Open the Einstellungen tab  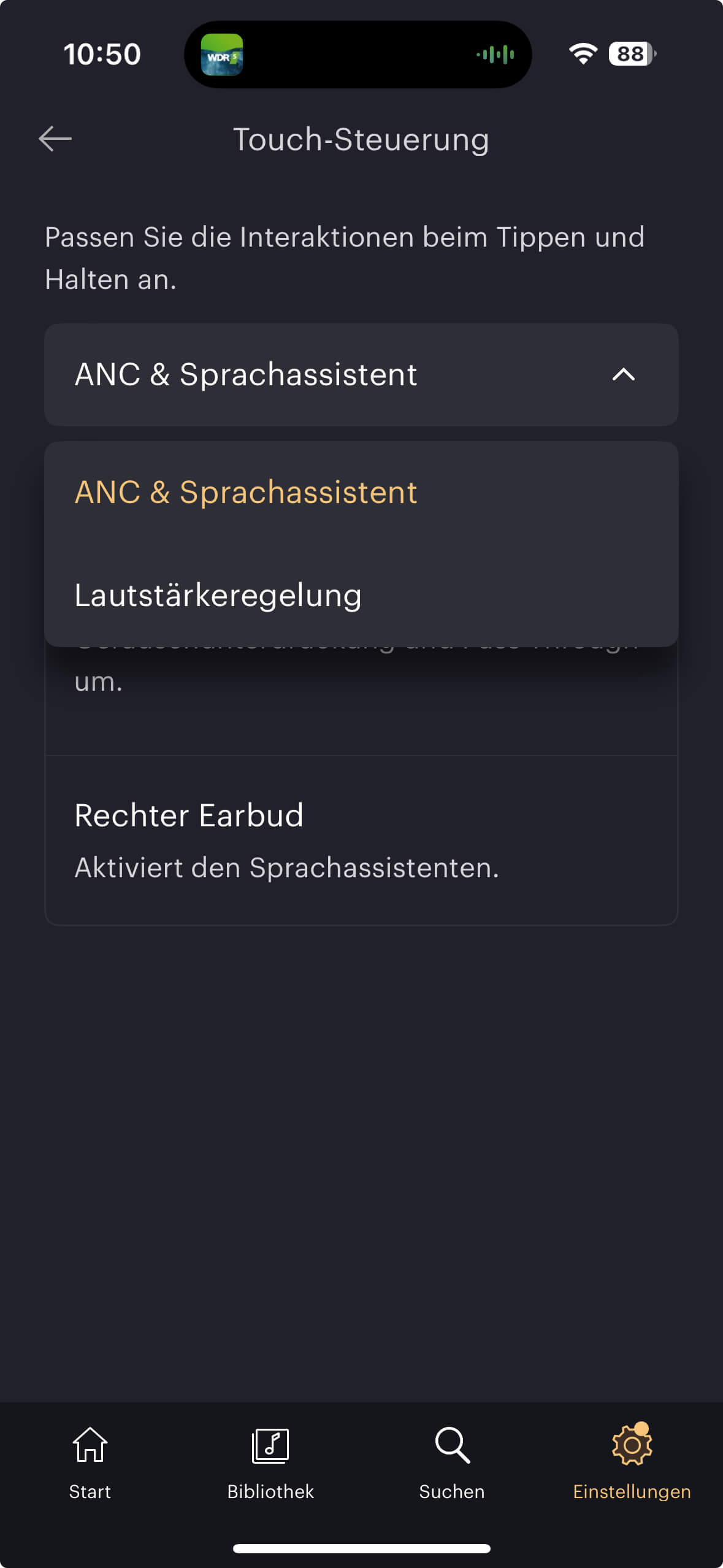pyautogui.click(x=632, y=1462)
